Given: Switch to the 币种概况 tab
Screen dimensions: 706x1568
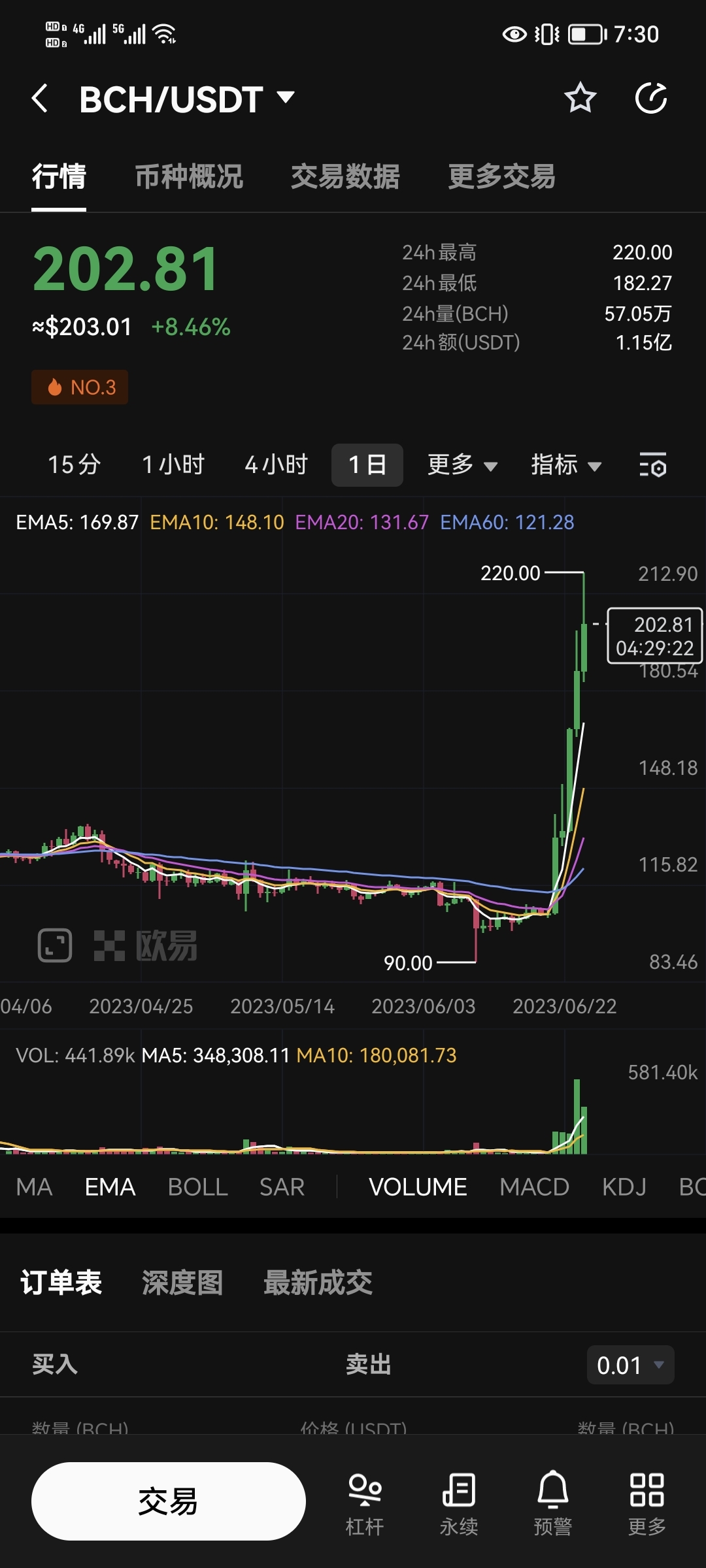Looking at the screenshot, I should pos(189,176).
